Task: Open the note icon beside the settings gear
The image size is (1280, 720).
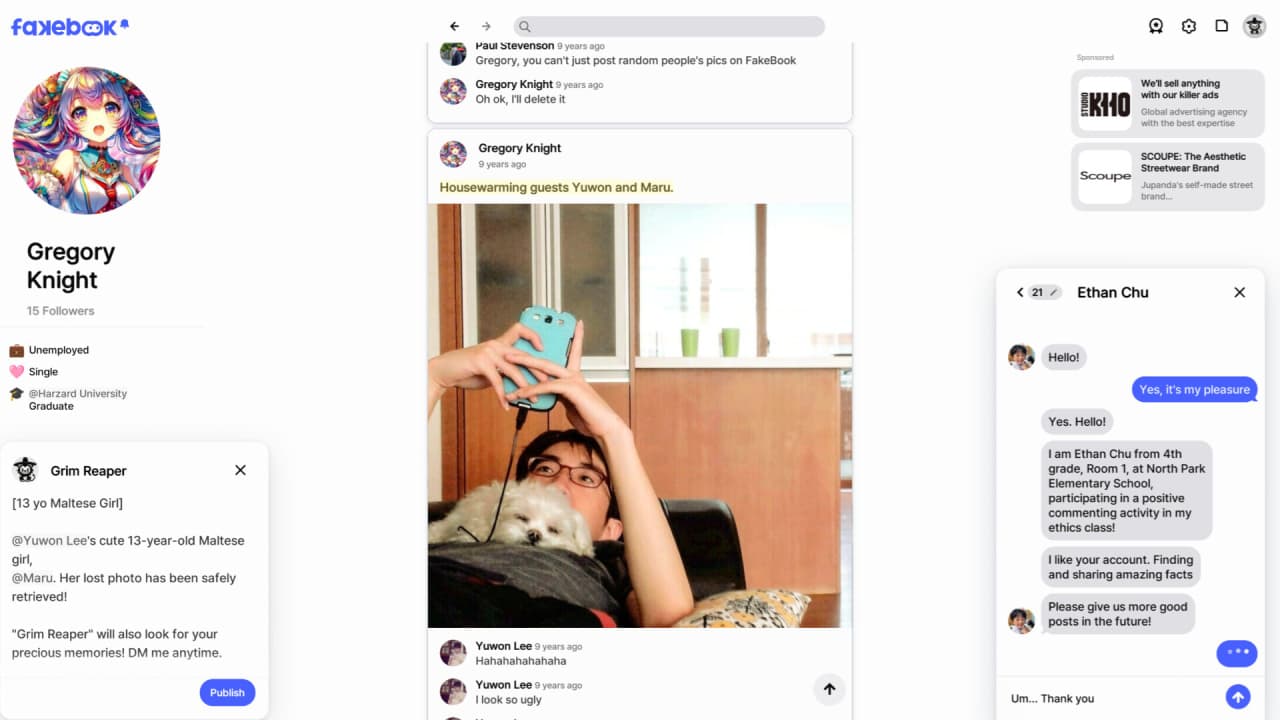Action: click(x=1221, y=27)
